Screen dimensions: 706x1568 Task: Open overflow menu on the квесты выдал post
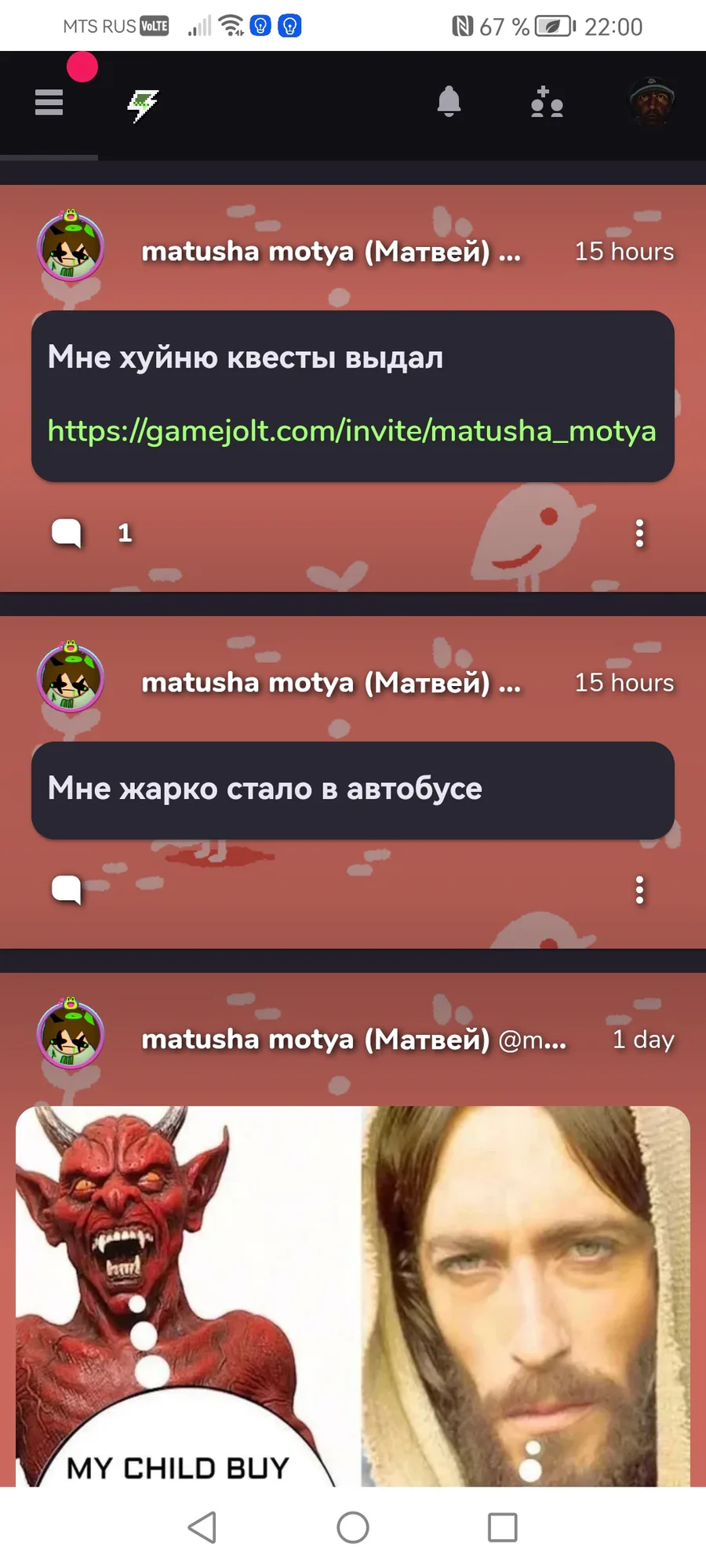[x=639, y=533]
